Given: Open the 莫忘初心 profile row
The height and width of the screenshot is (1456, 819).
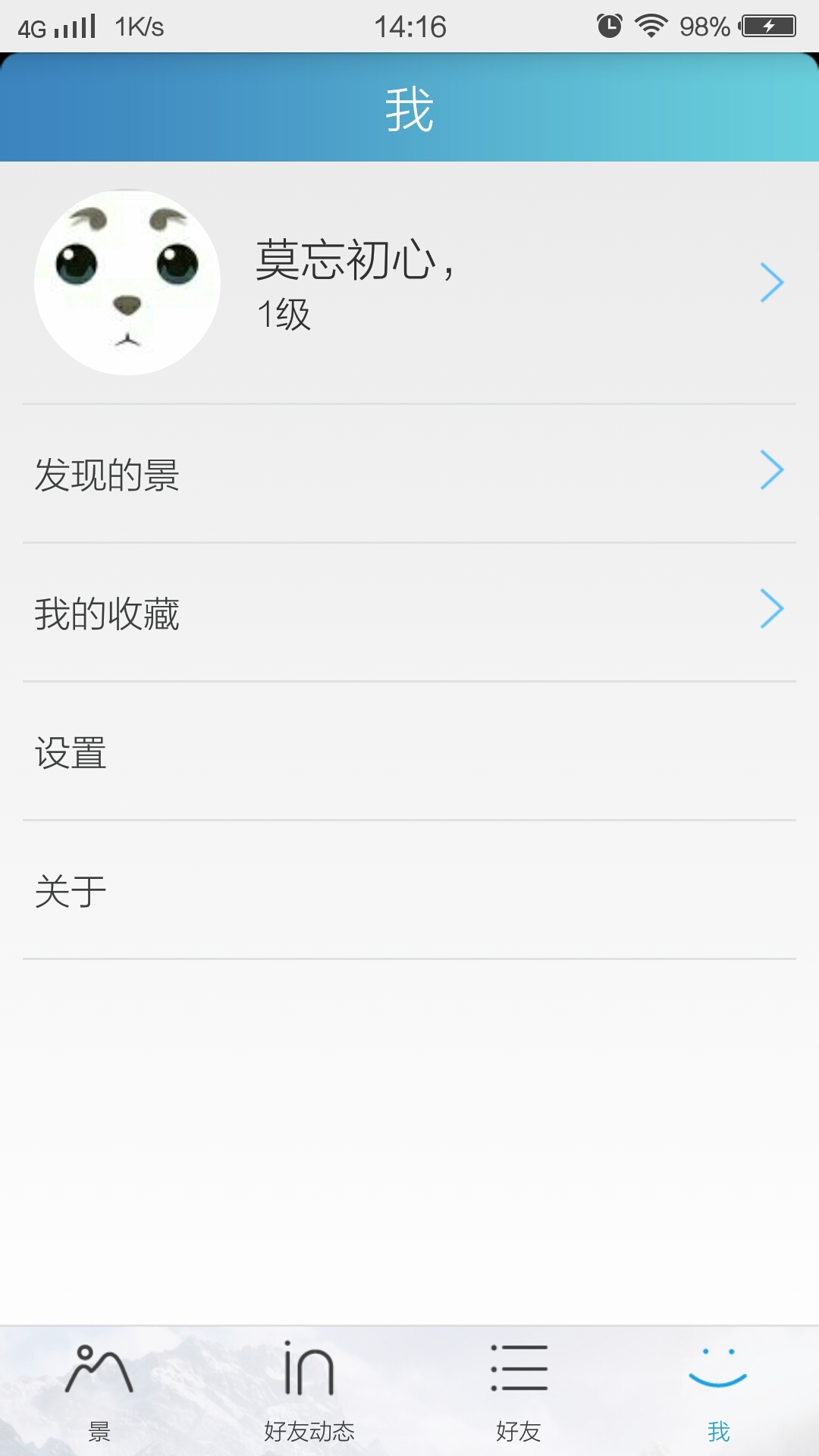Looking at the screenshot, I should click(409, 282).
